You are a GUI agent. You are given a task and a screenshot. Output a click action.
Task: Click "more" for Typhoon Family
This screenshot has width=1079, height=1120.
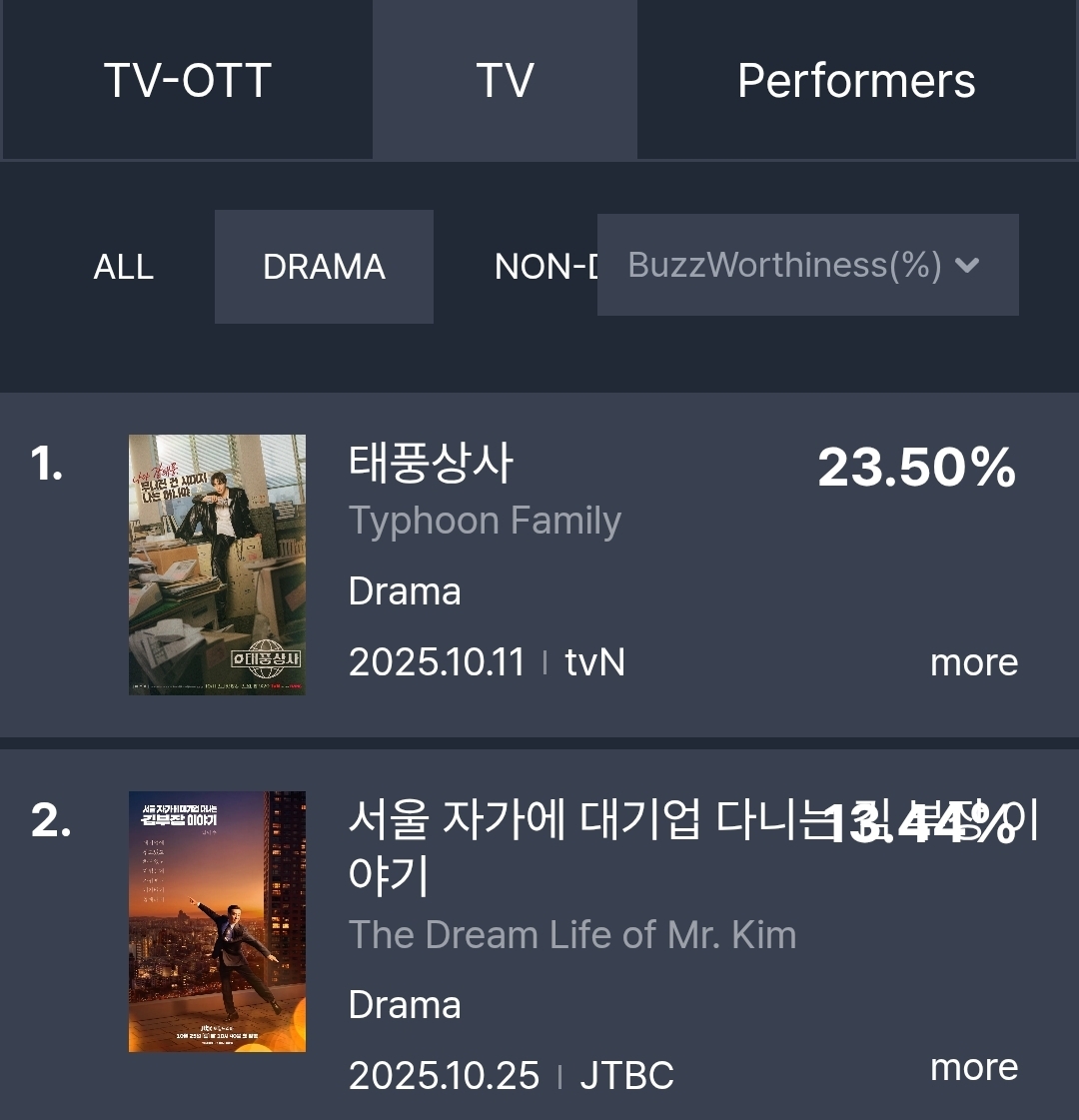point(973,661)
